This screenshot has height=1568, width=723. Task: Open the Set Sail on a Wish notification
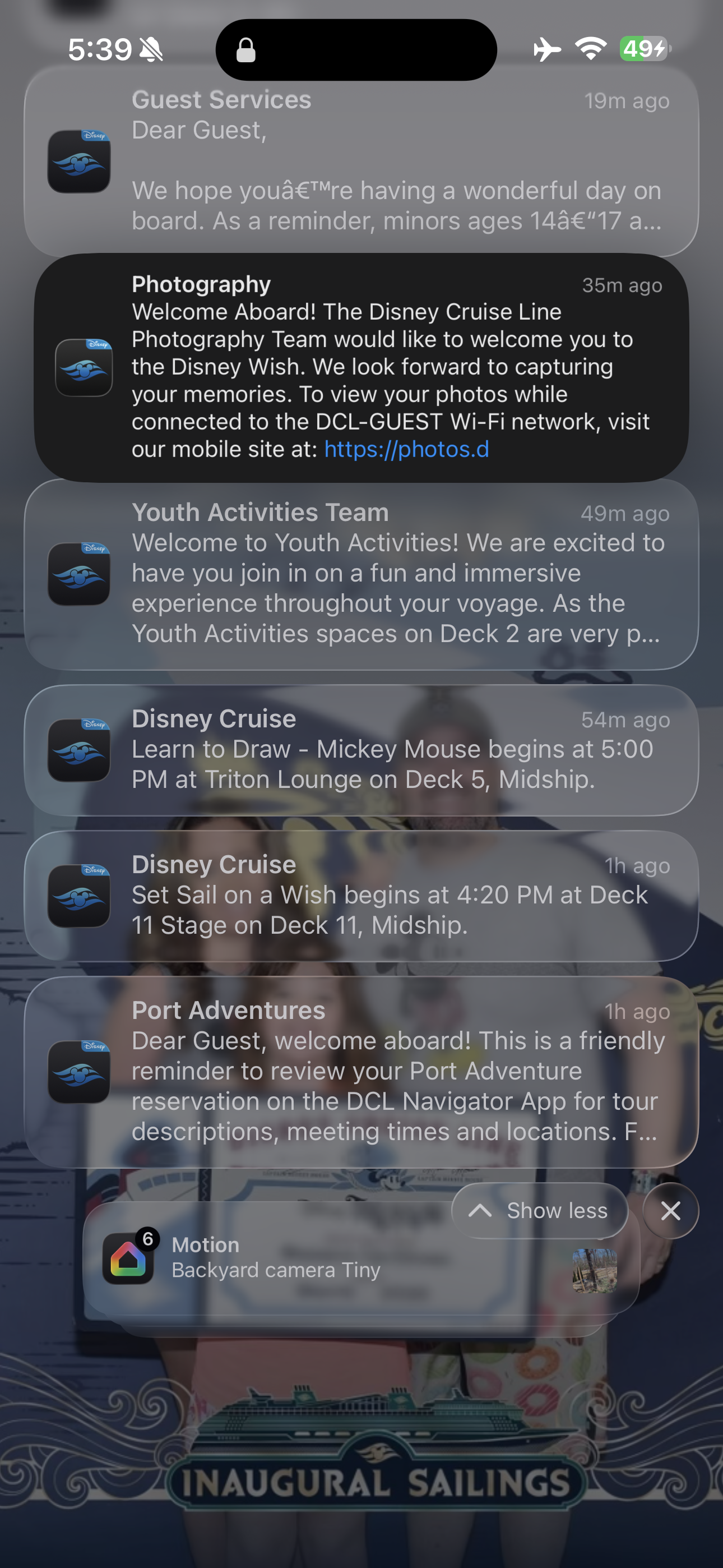click(361, 896)
